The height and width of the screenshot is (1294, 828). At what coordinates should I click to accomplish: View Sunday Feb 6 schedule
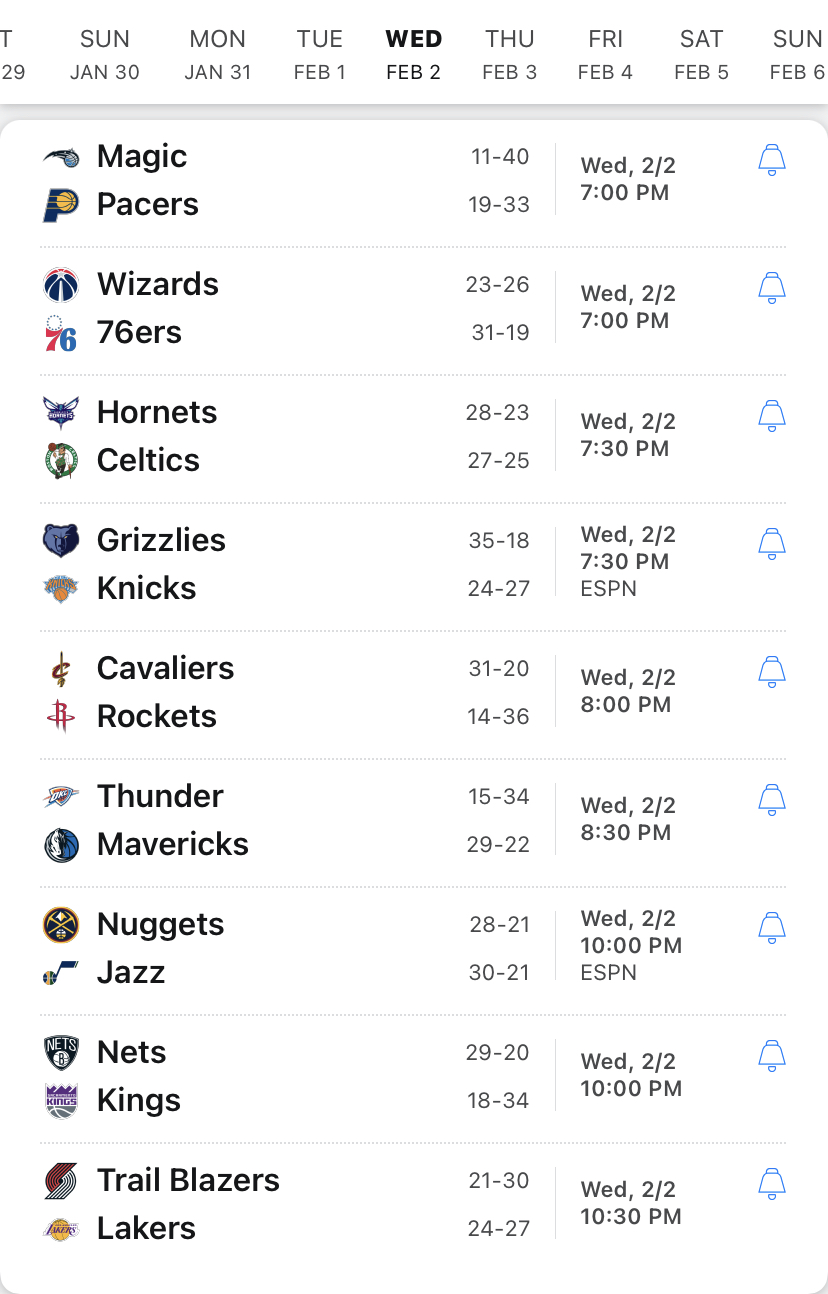[x=797, y=54]
